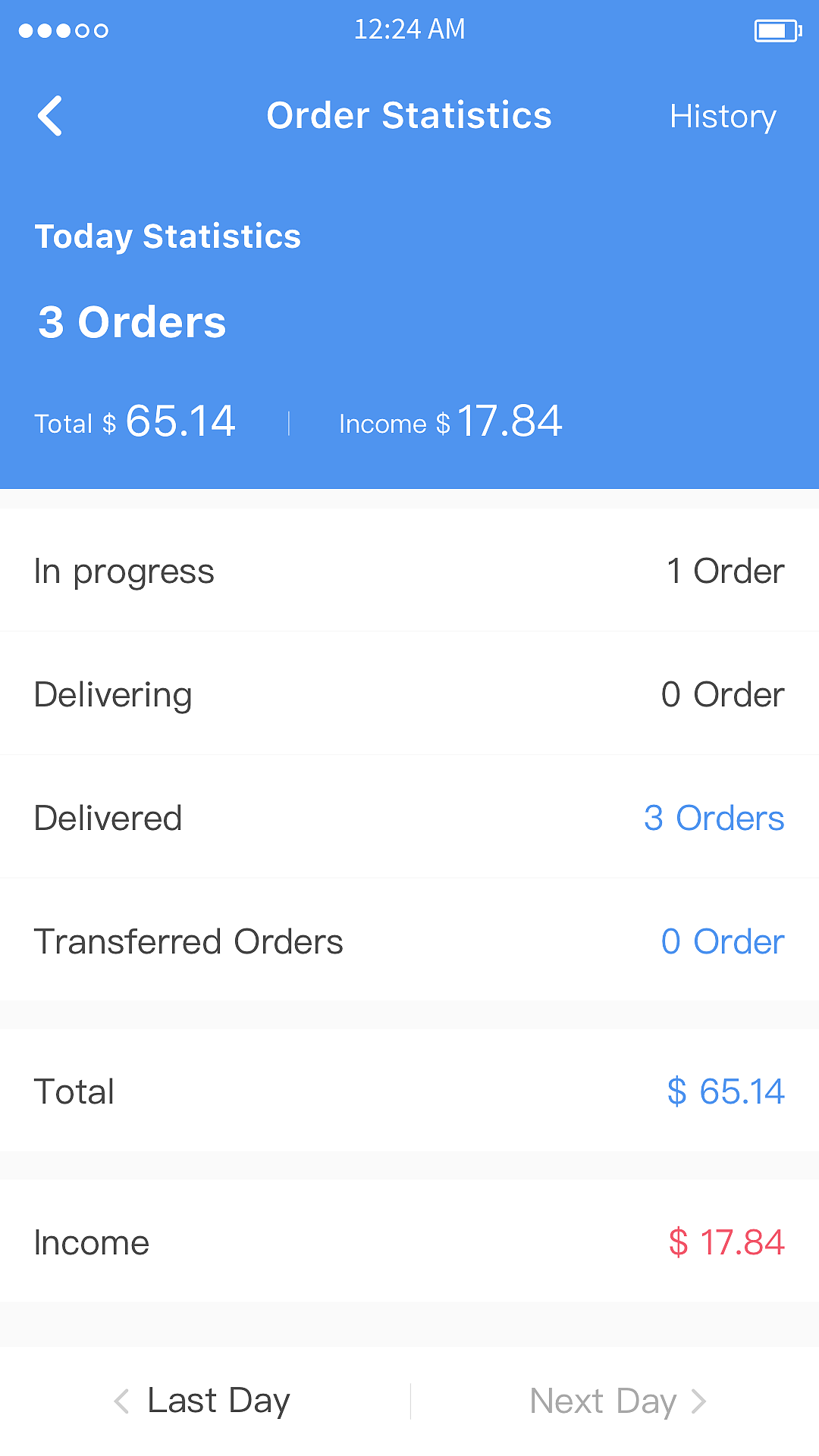Go back using the top-left arrow
819x1456 pixels.
(x=50, y=116)
